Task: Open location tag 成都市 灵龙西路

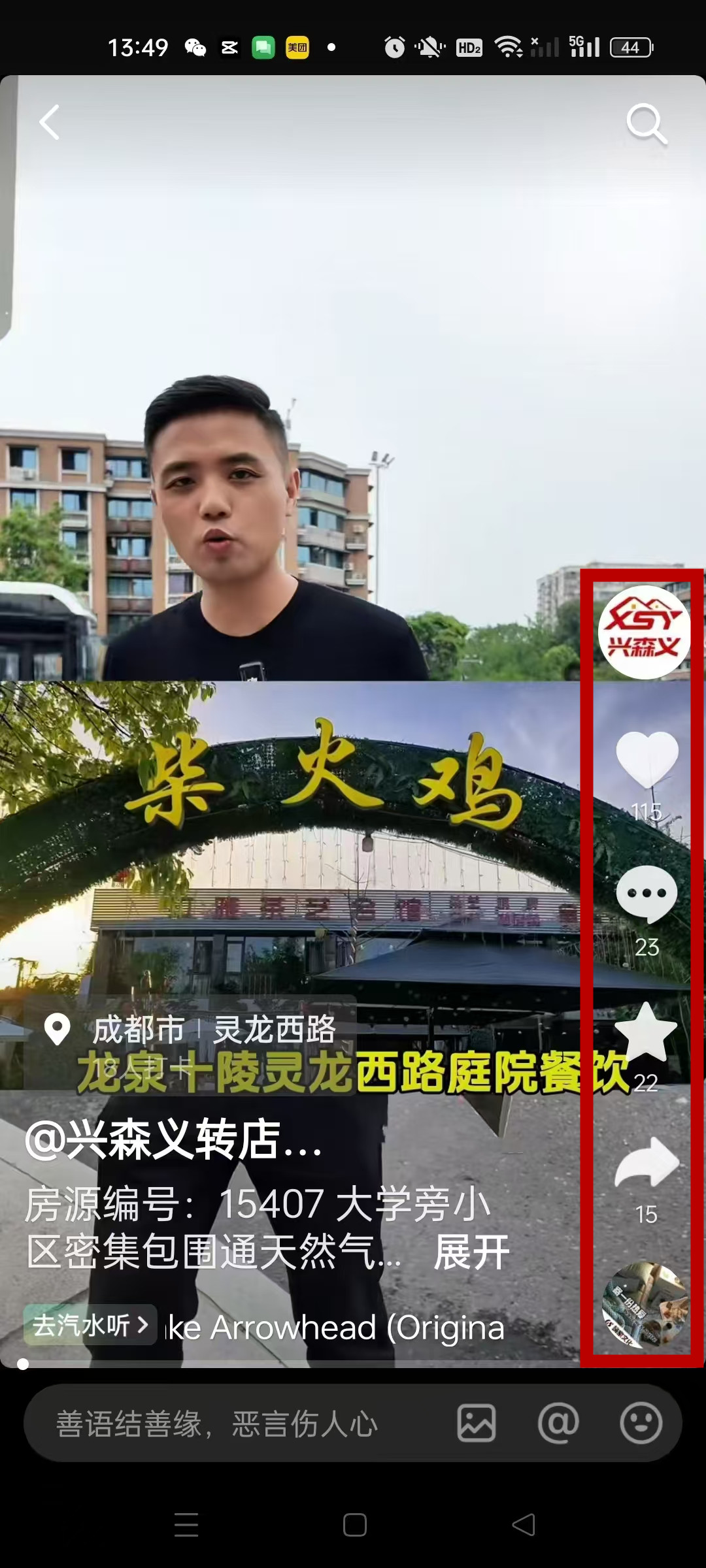Action: (x=190, y=1030)
